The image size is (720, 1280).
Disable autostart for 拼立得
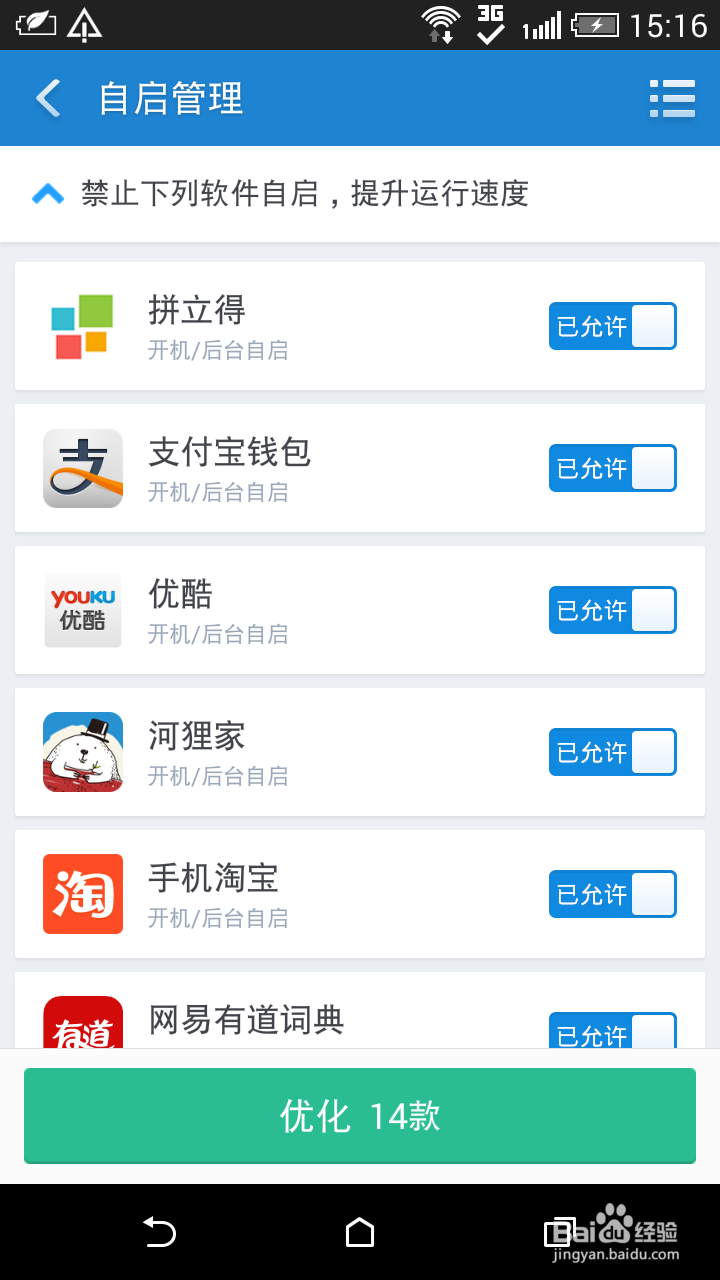pos(612,325)
